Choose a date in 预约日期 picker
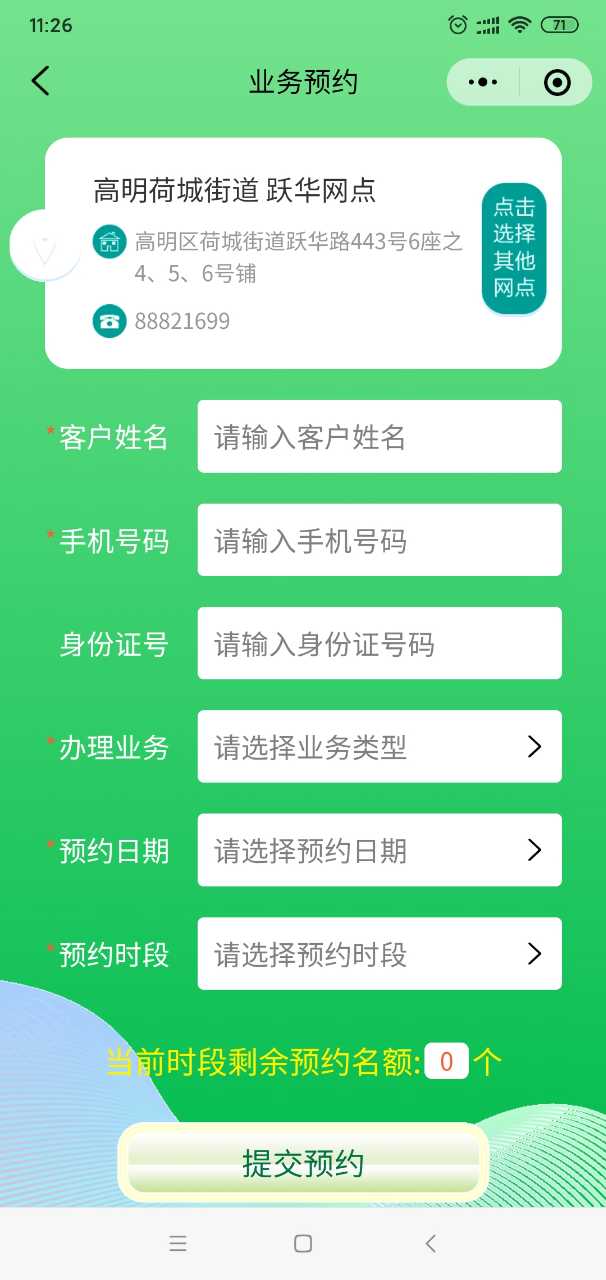Screen dimensions: 606x1280 (x=379, y=851)
